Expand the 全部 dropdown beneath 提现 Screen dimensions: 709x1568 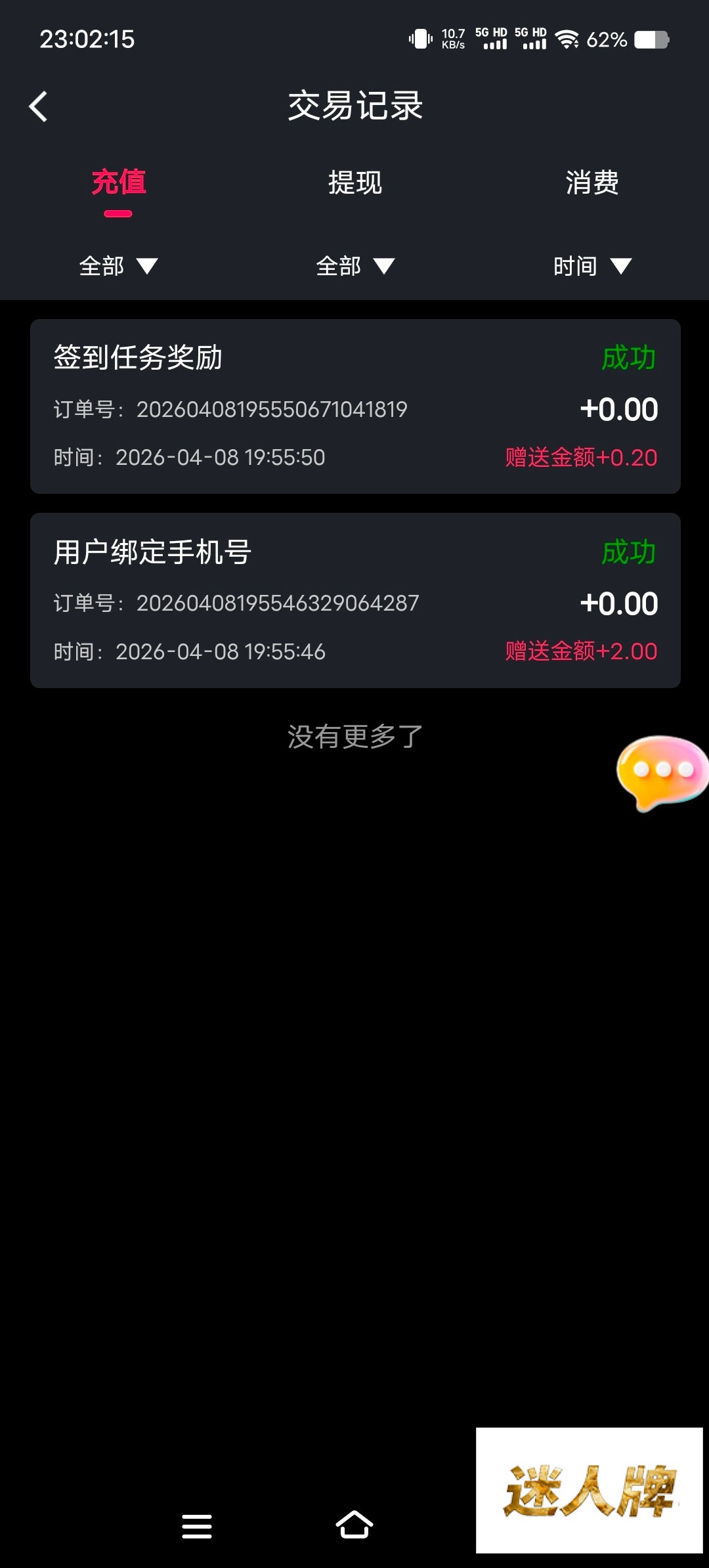354,266
